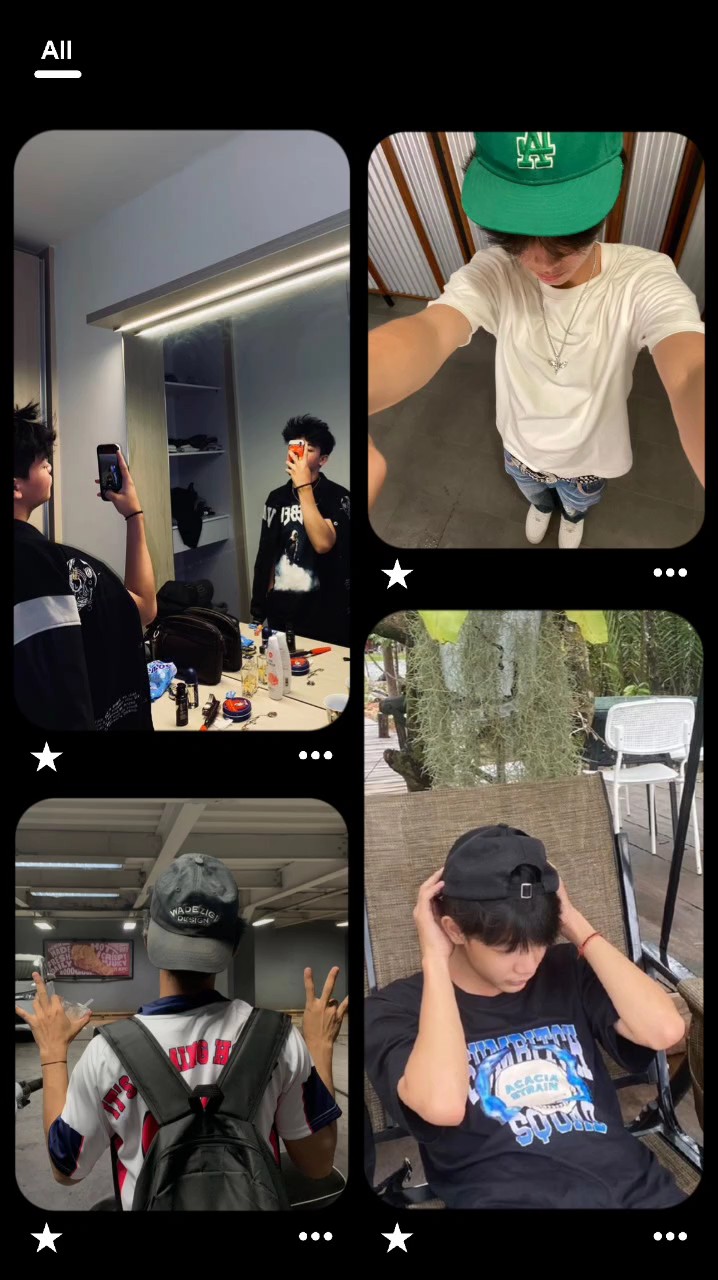
Task: Open more options under the green cap photo
Action: tap(669, 573)
